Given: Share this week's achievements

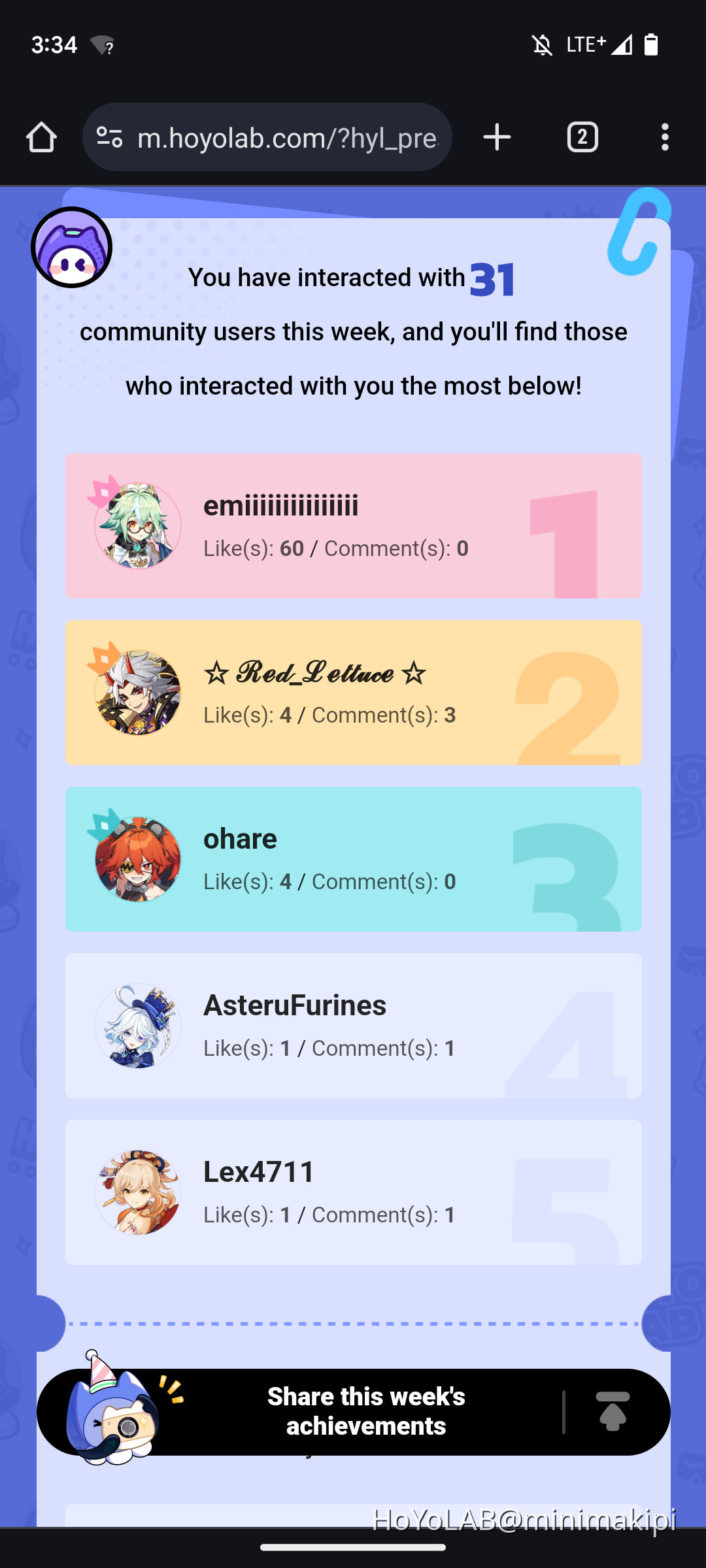Looking at the screenshot, I should tap(365, 1411).
